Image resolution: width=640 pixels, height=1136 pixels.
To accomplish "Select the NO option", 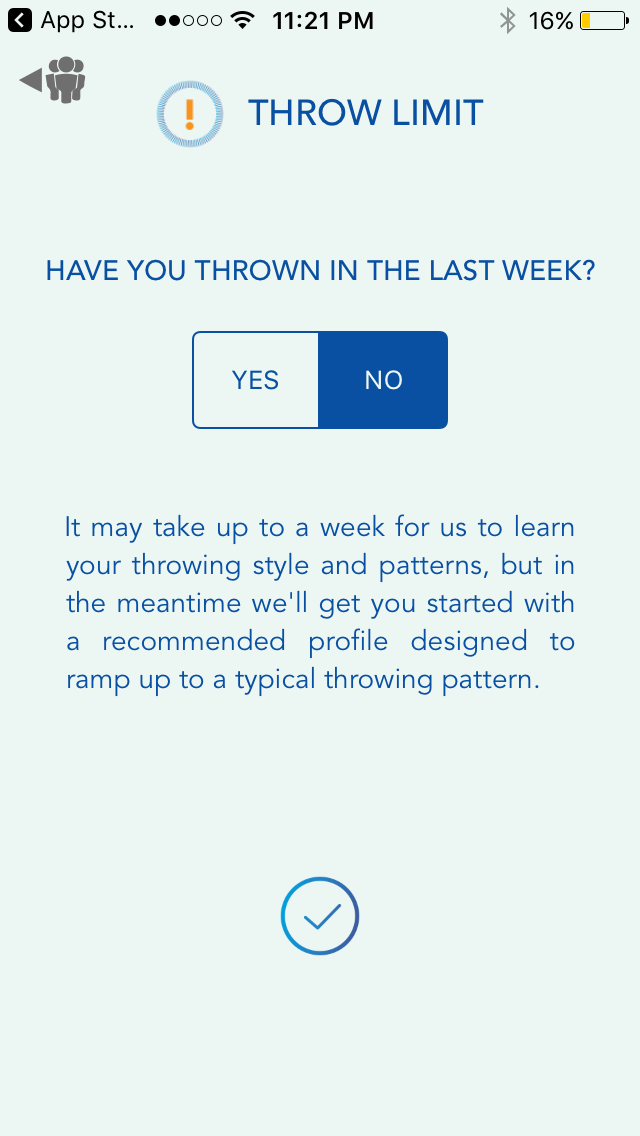I will [383, 380].
